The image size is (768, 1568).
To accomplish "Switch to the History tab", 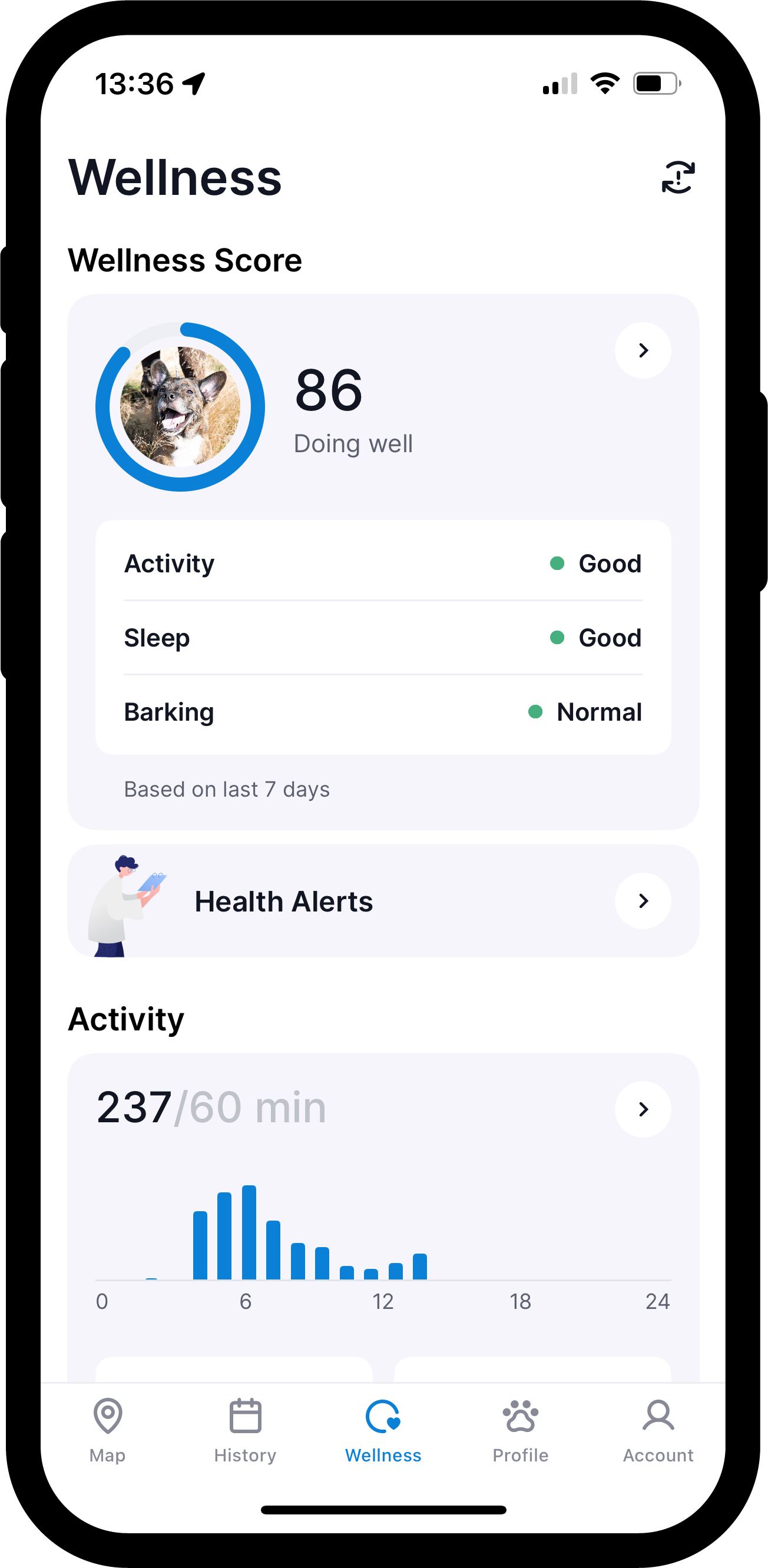I will [x=245, y=1430].
